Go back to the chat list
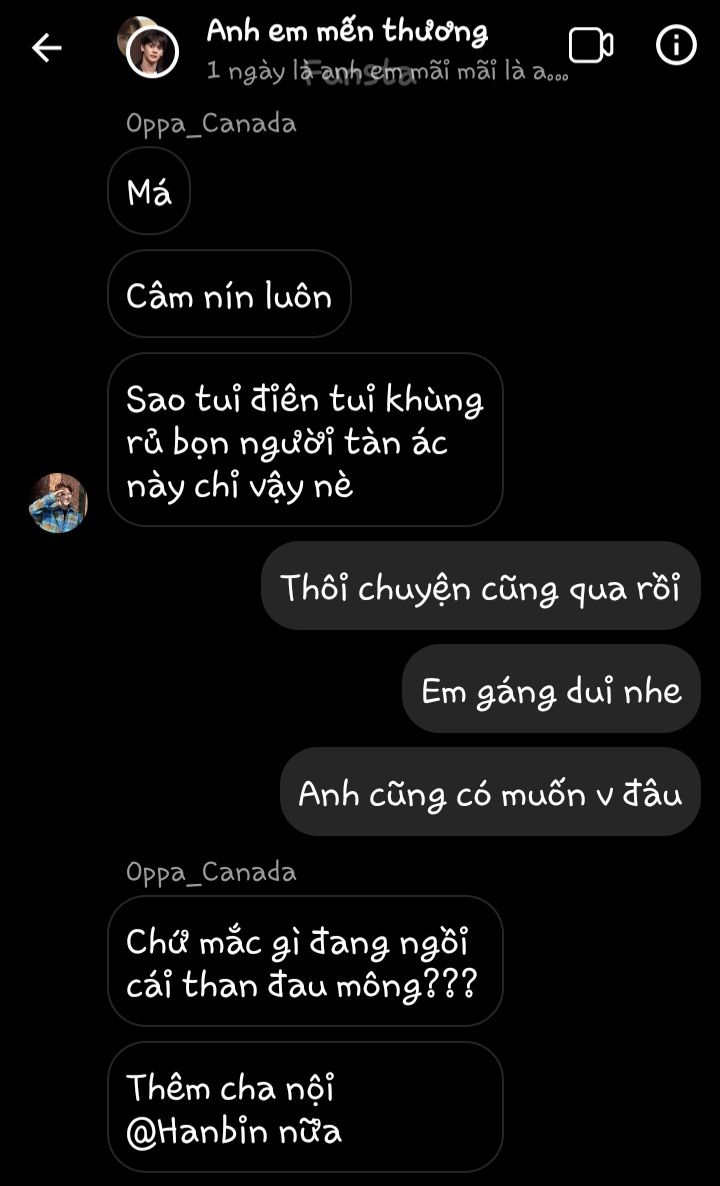This screenshot has height=1186, width=720. click(47, 47)
